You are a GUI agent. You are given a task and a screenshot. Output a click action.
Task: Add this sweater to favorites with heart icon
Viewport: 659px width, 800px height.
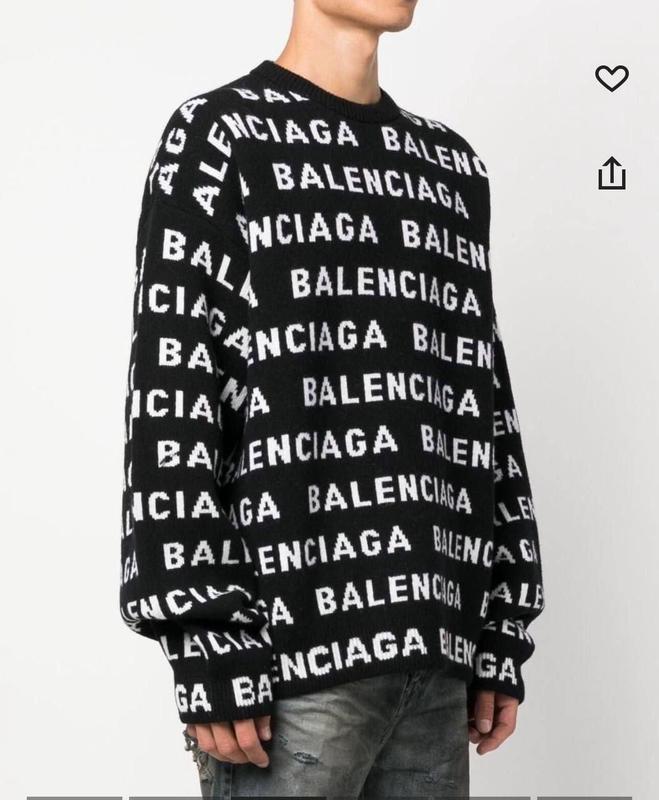click(611, 78)
